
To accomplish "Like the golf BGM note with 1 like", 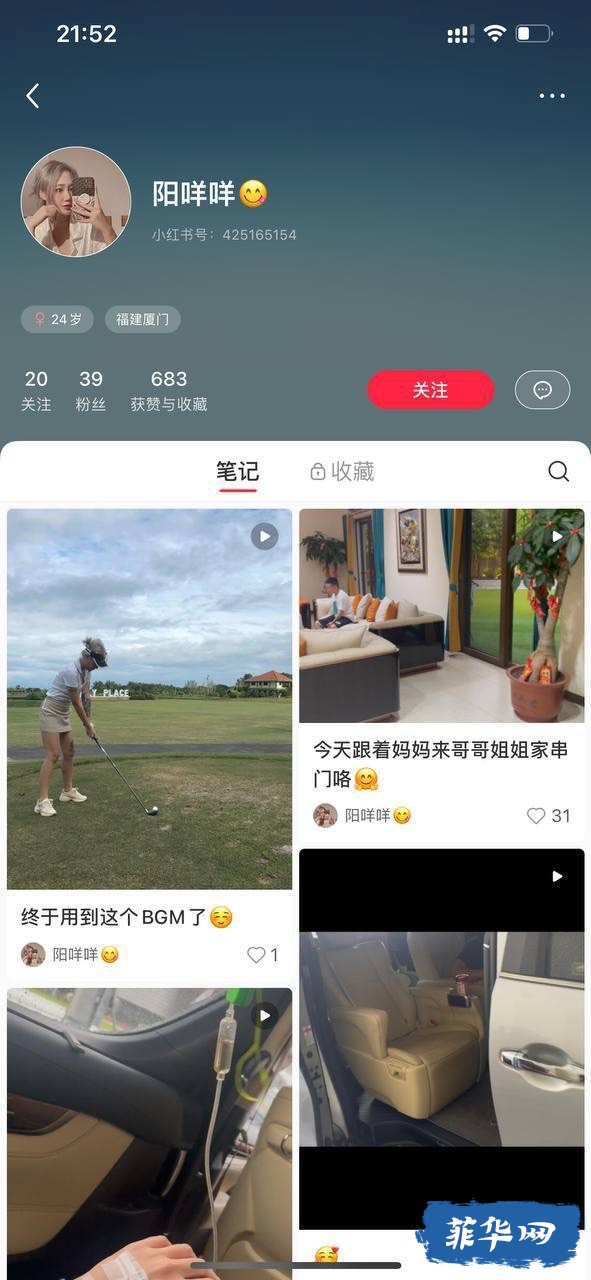I will coord(263,955).
